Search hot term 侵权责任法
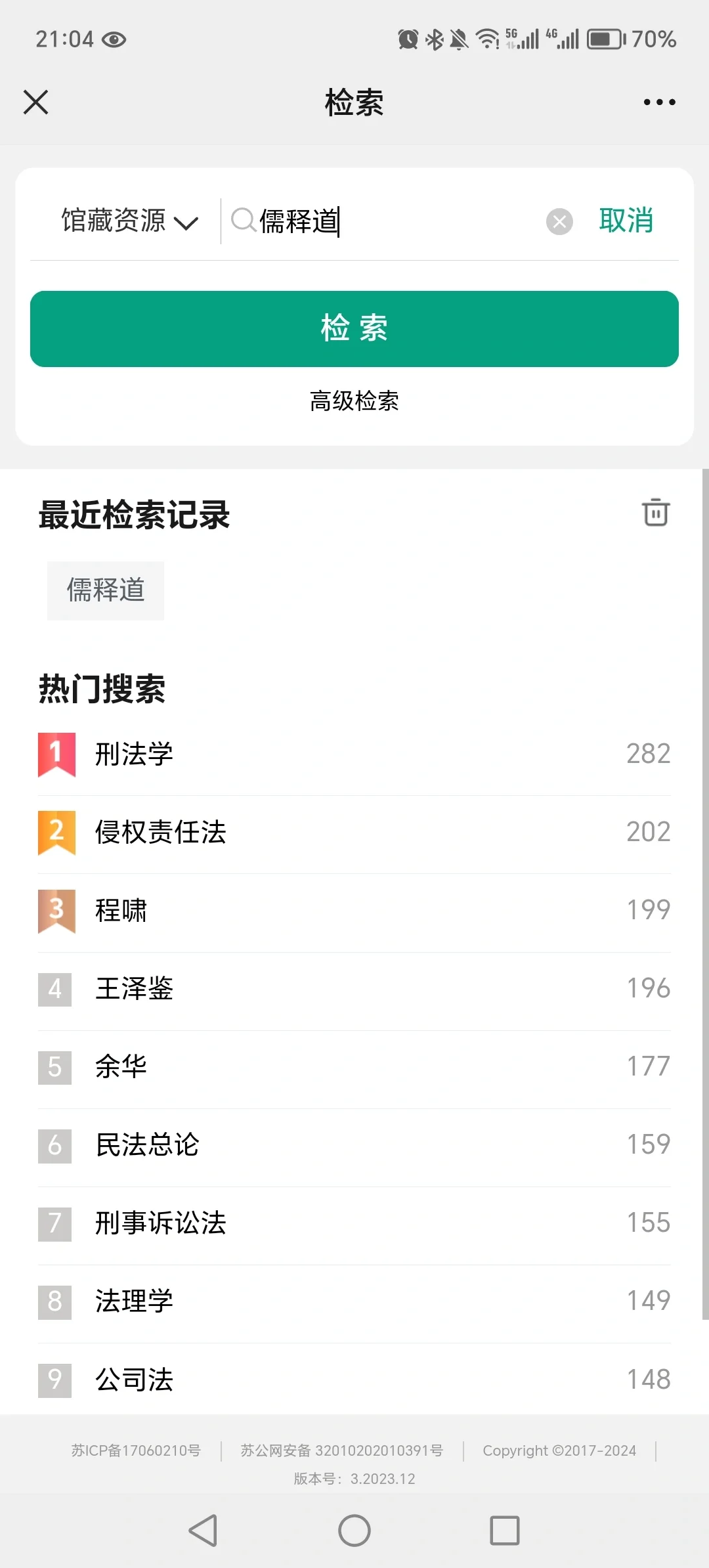Image resolution: width=709 pixels, height=1568 pixels. click(354, 833)
